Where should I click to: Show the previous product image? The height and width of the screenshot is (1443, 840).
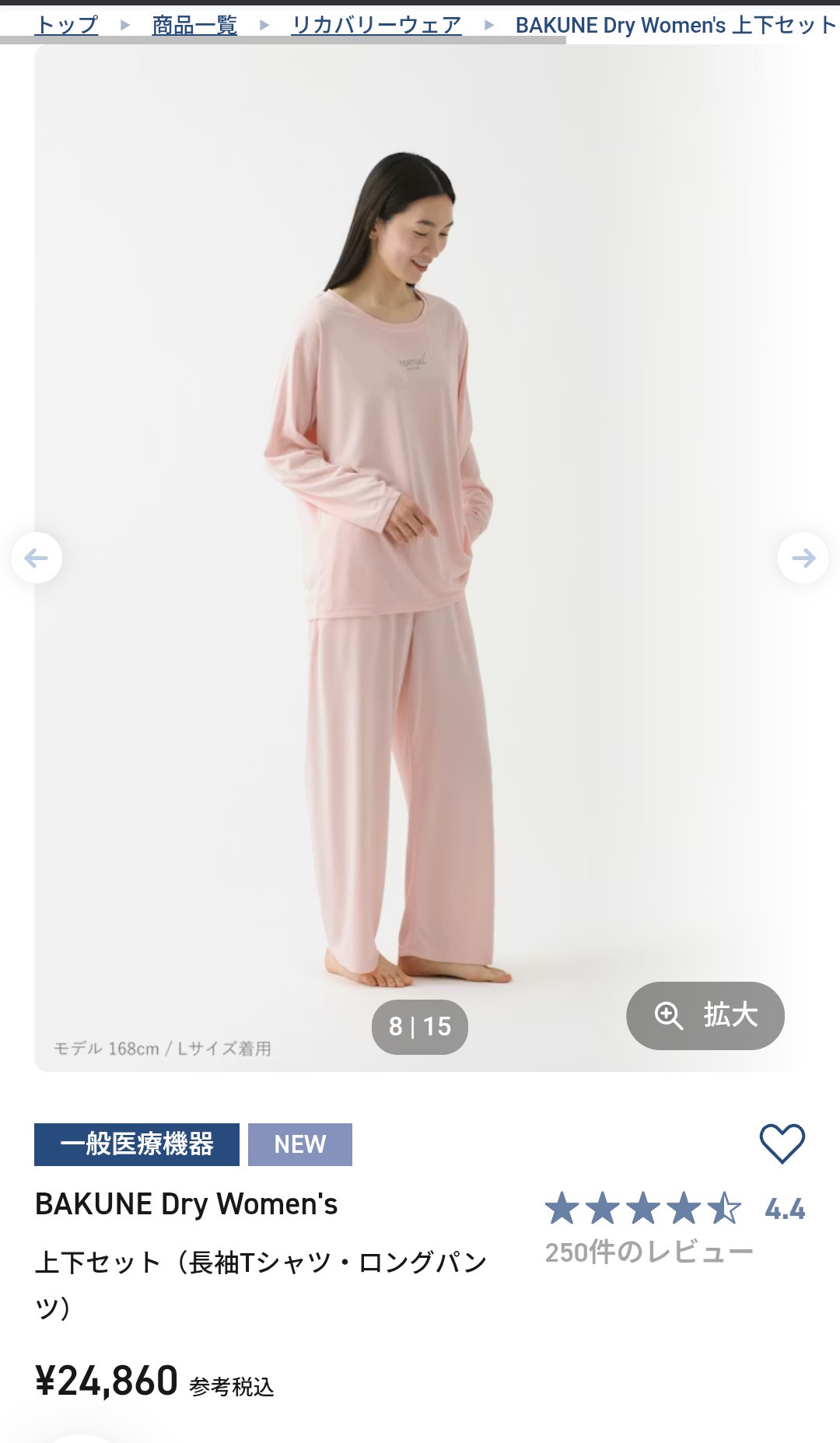[37, 558]
